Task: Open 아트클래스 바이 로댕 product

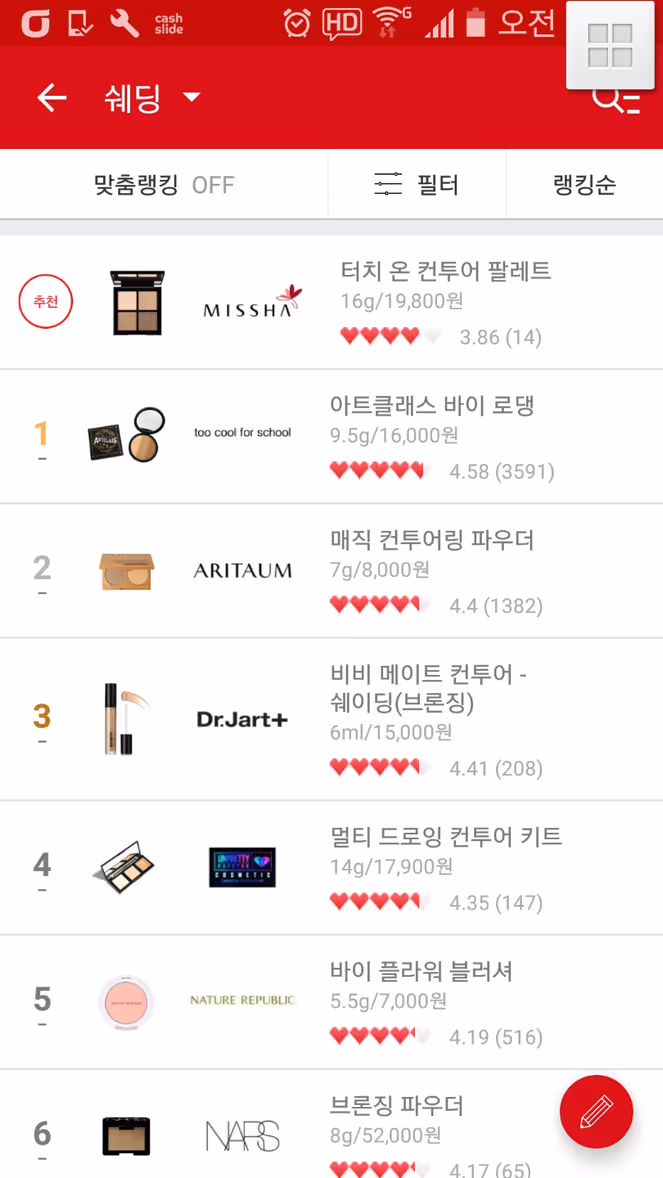Action: [332, 436]
